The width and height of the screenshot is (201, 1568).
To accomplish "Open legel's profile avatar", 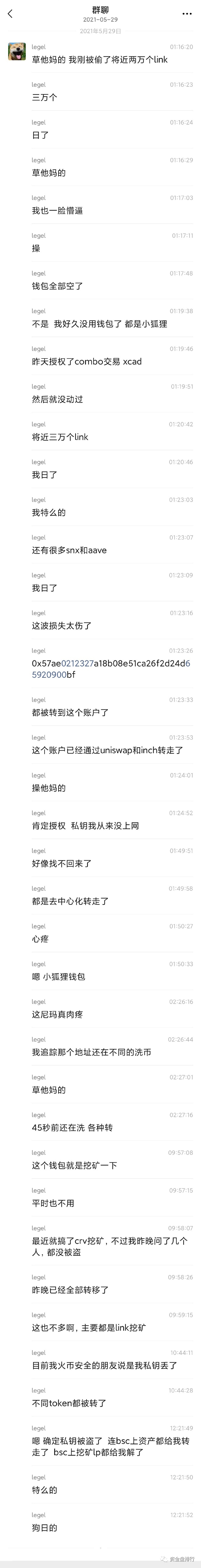I will 16,52.
